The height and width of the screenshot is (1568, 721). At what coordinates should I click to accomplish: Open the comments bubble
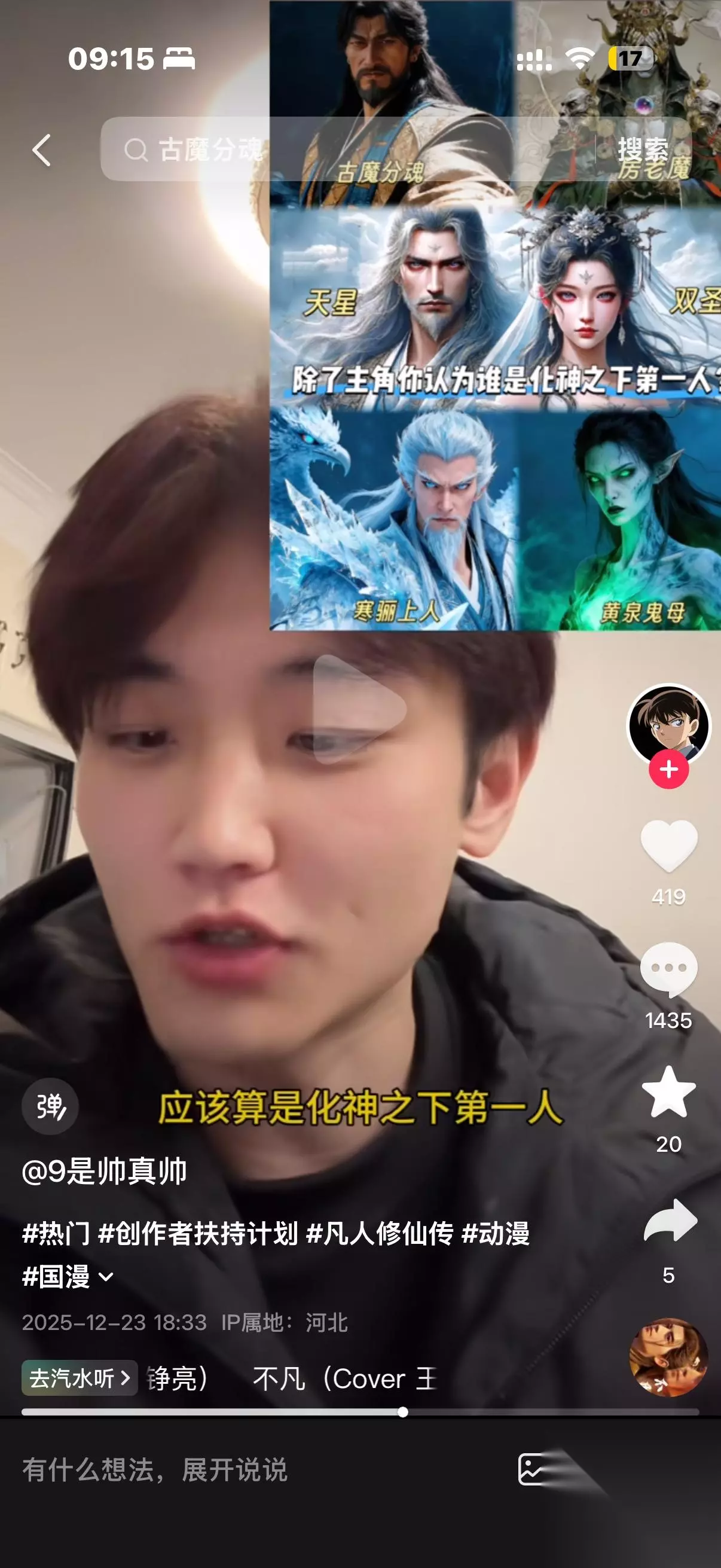tap(668, 969)
